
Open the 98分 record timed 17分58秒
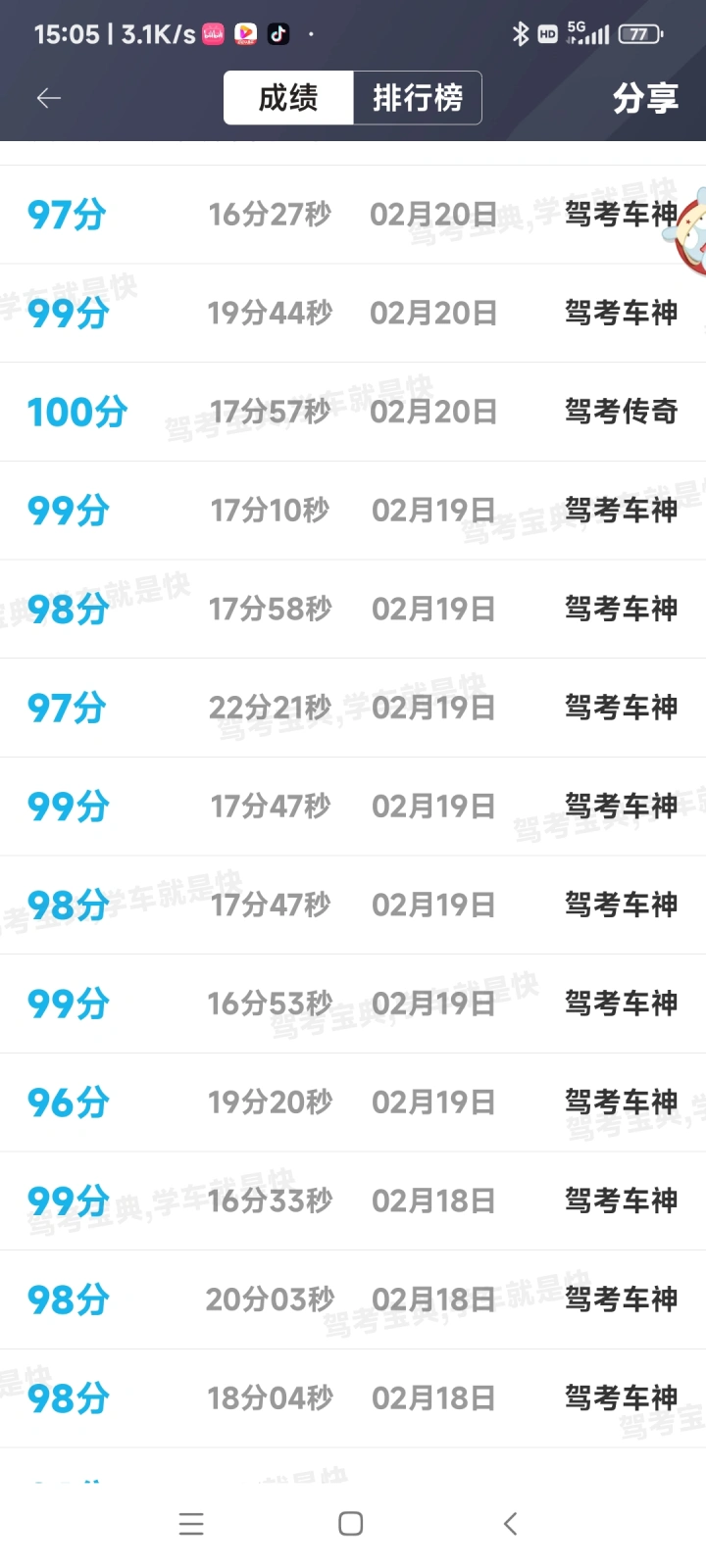tap(353, 610)
